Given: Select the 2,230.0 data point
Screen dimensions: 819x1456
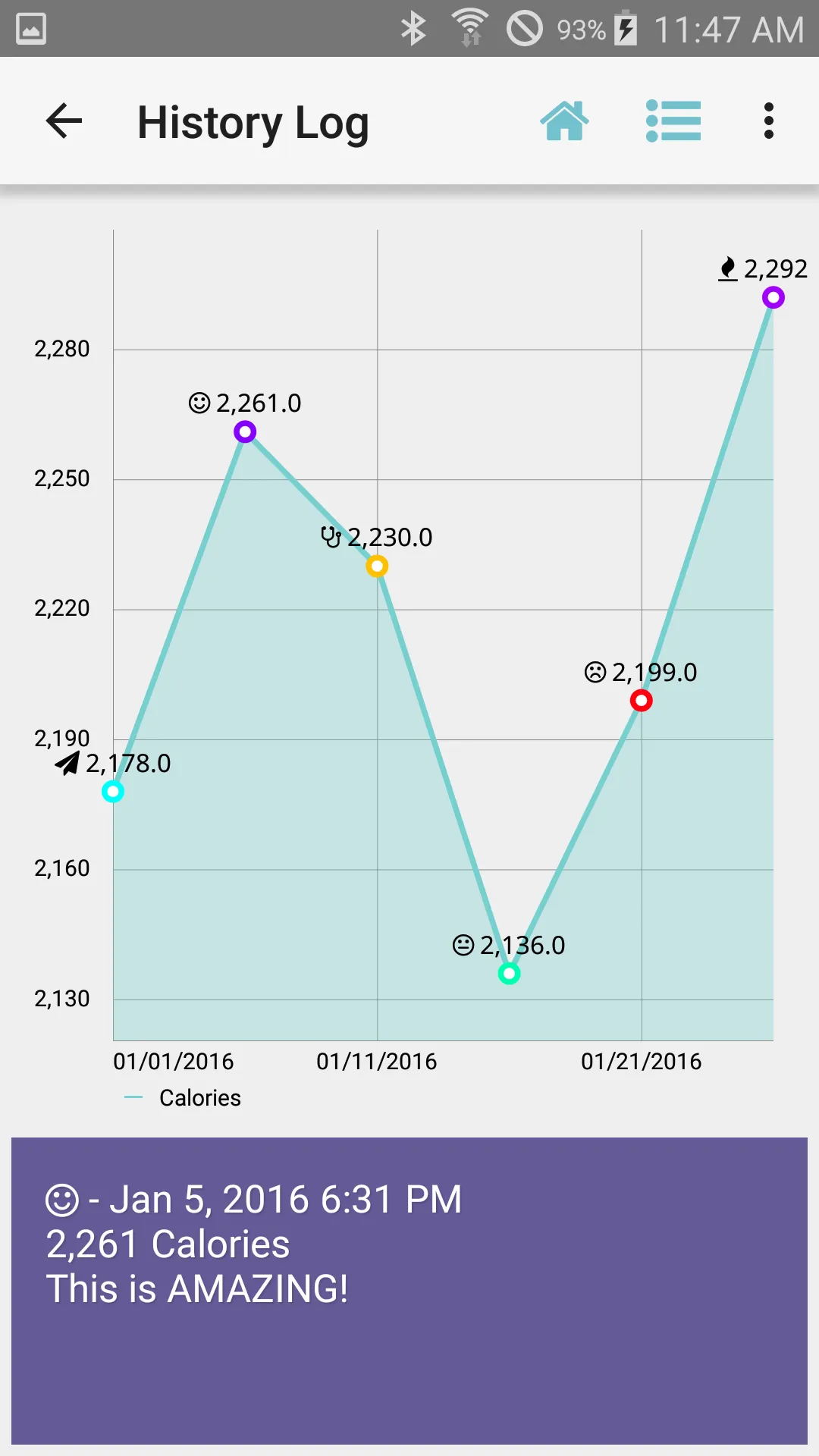Looking at the screenshot, I should (x=377, y=566).
